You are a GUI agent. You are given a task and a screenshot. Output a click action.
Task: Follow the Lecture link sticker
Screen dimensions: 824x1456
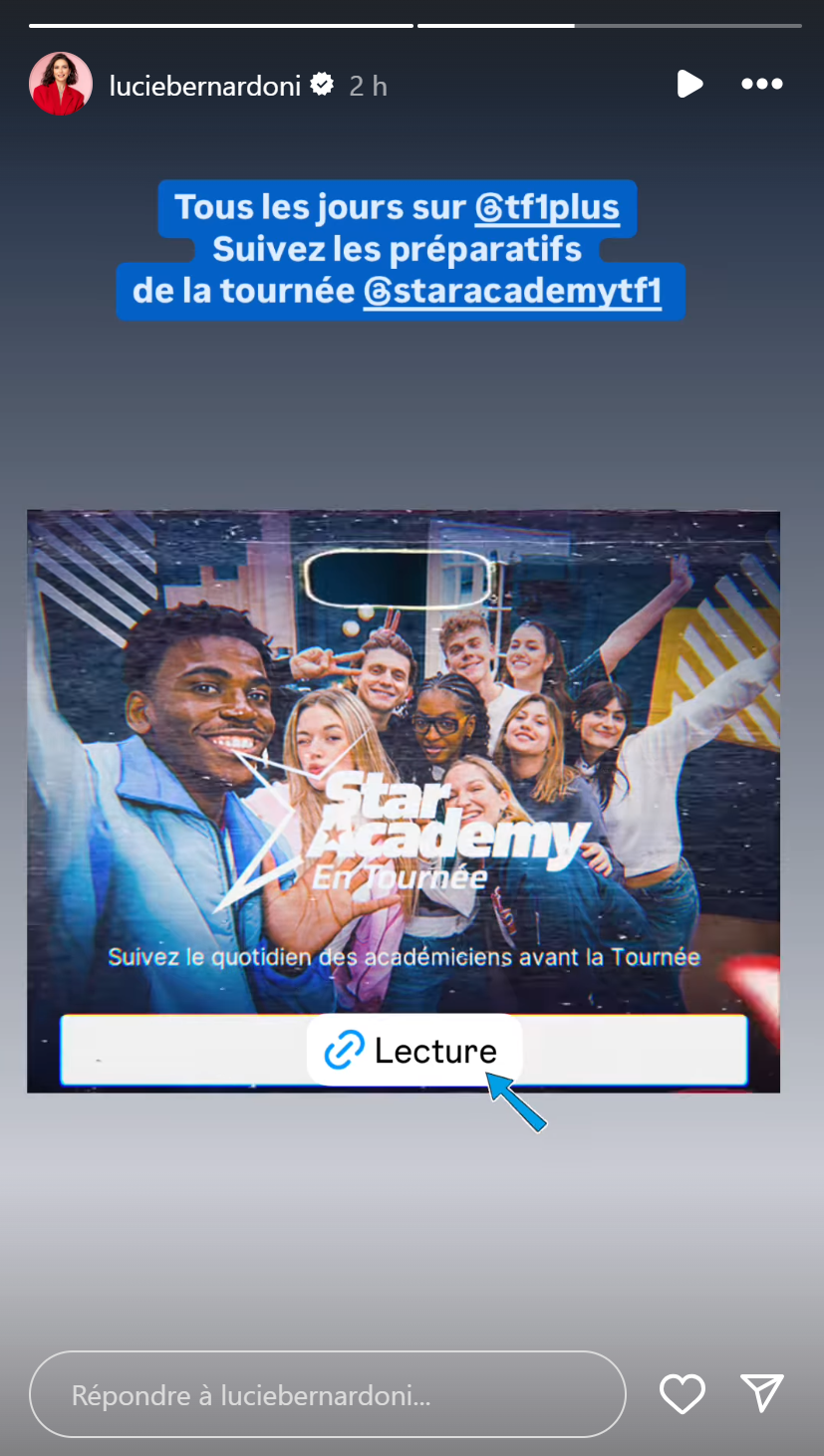414,1050
